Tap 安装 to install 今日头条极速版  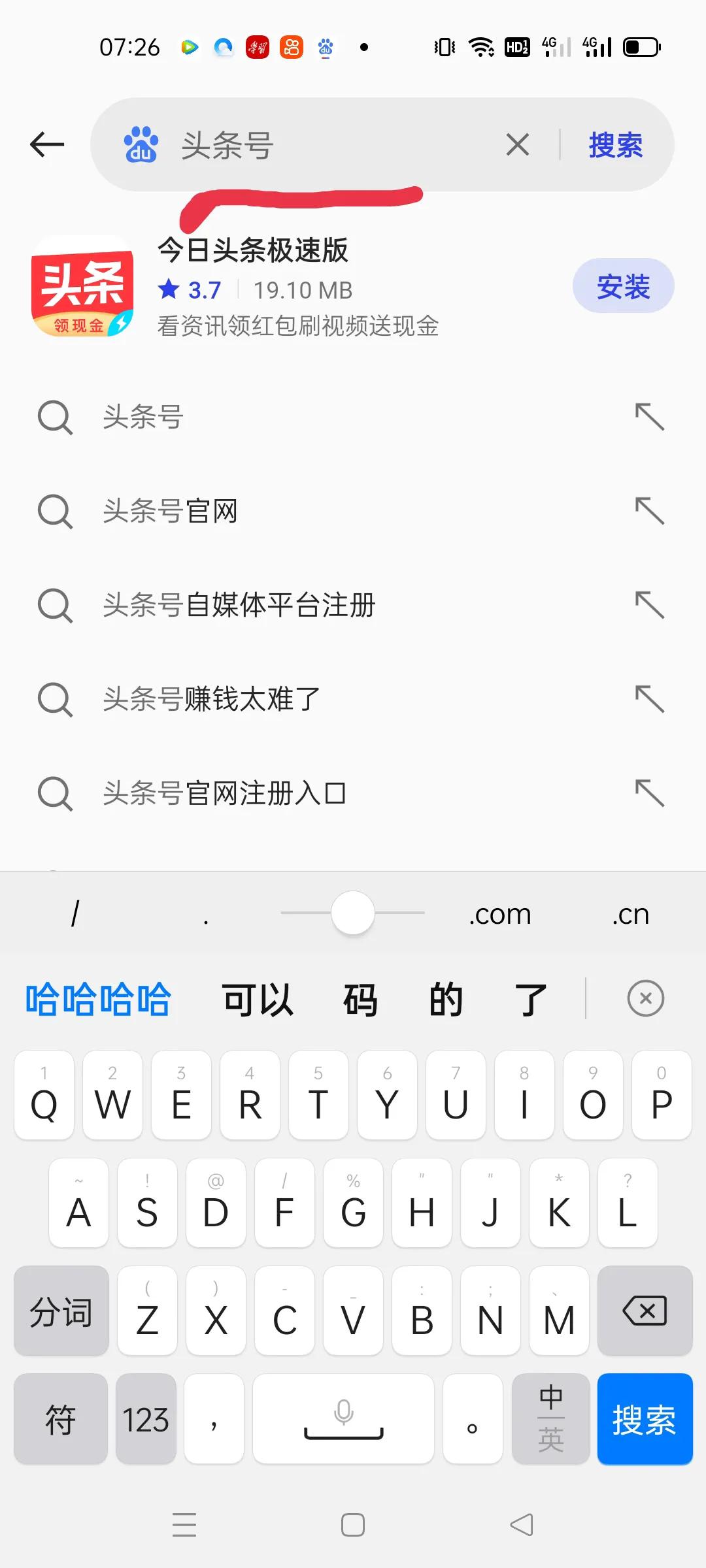pos(623,286)
